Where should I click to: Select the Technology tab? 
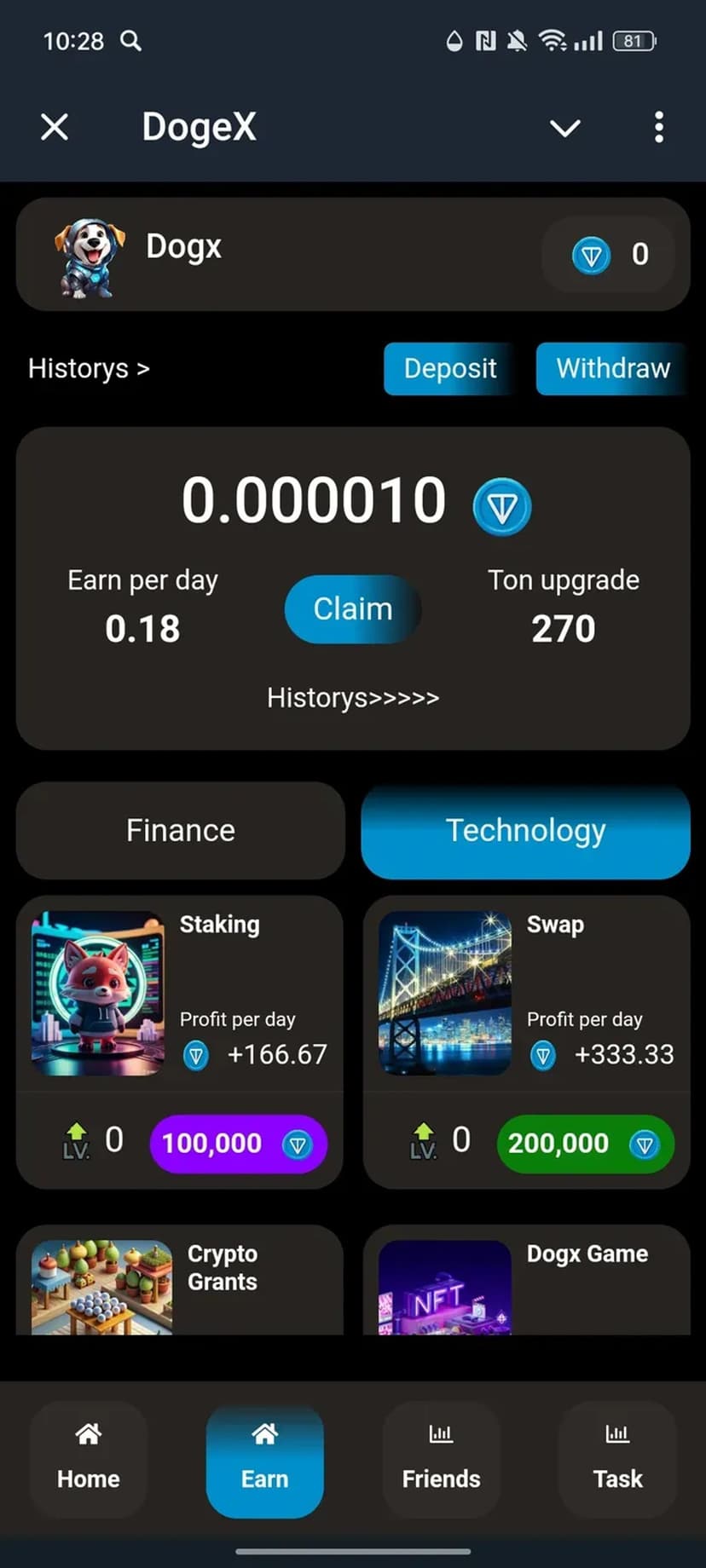tap(525, 830)
